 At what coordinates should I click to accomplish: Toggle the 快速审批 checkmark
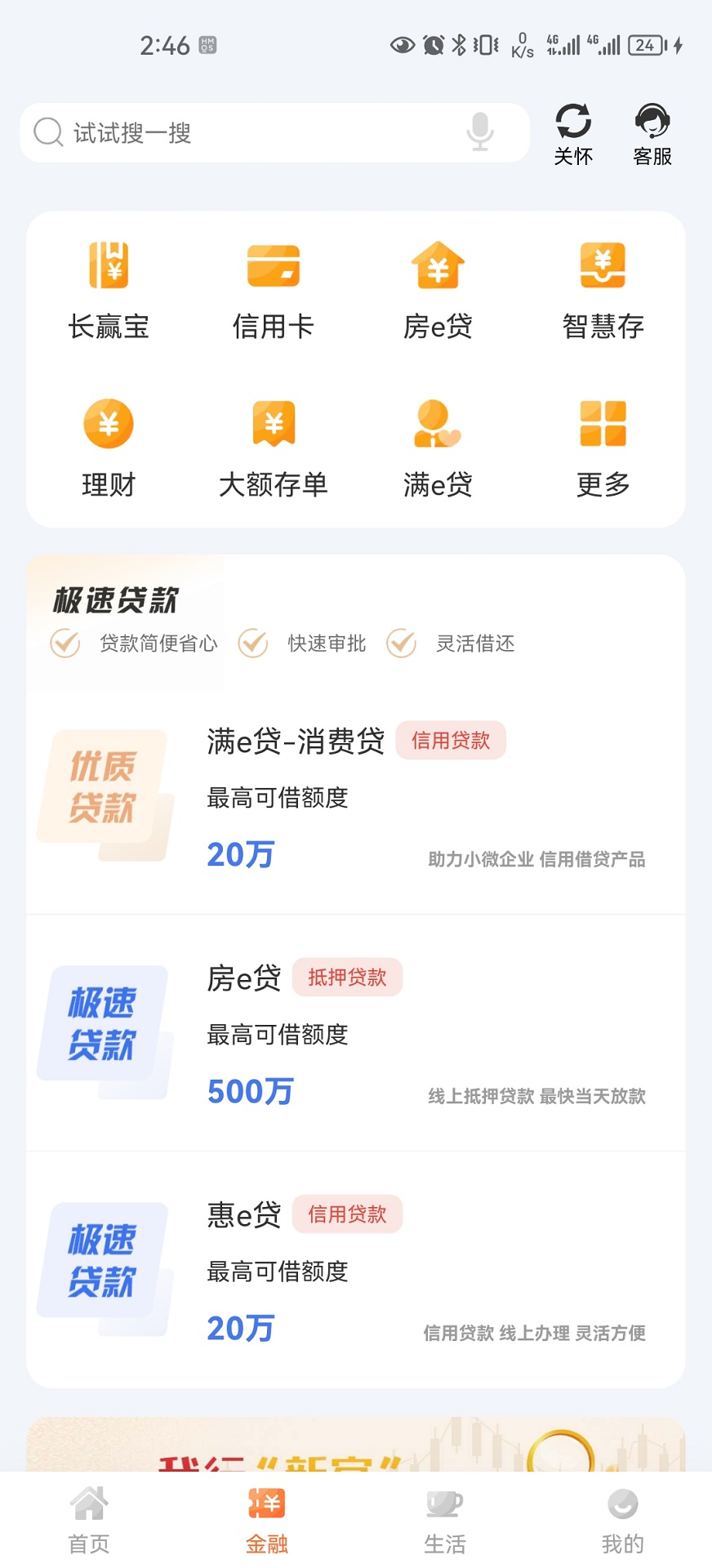click(x=252, y=644)
